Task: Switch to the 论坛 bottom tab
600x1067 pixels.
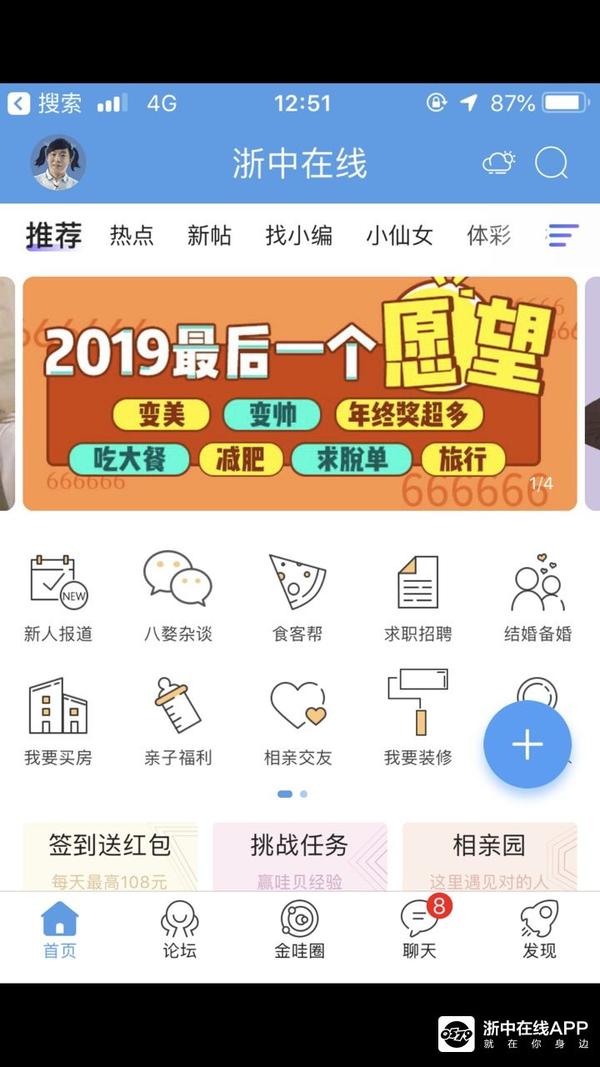Action: (x=180, y=930)
